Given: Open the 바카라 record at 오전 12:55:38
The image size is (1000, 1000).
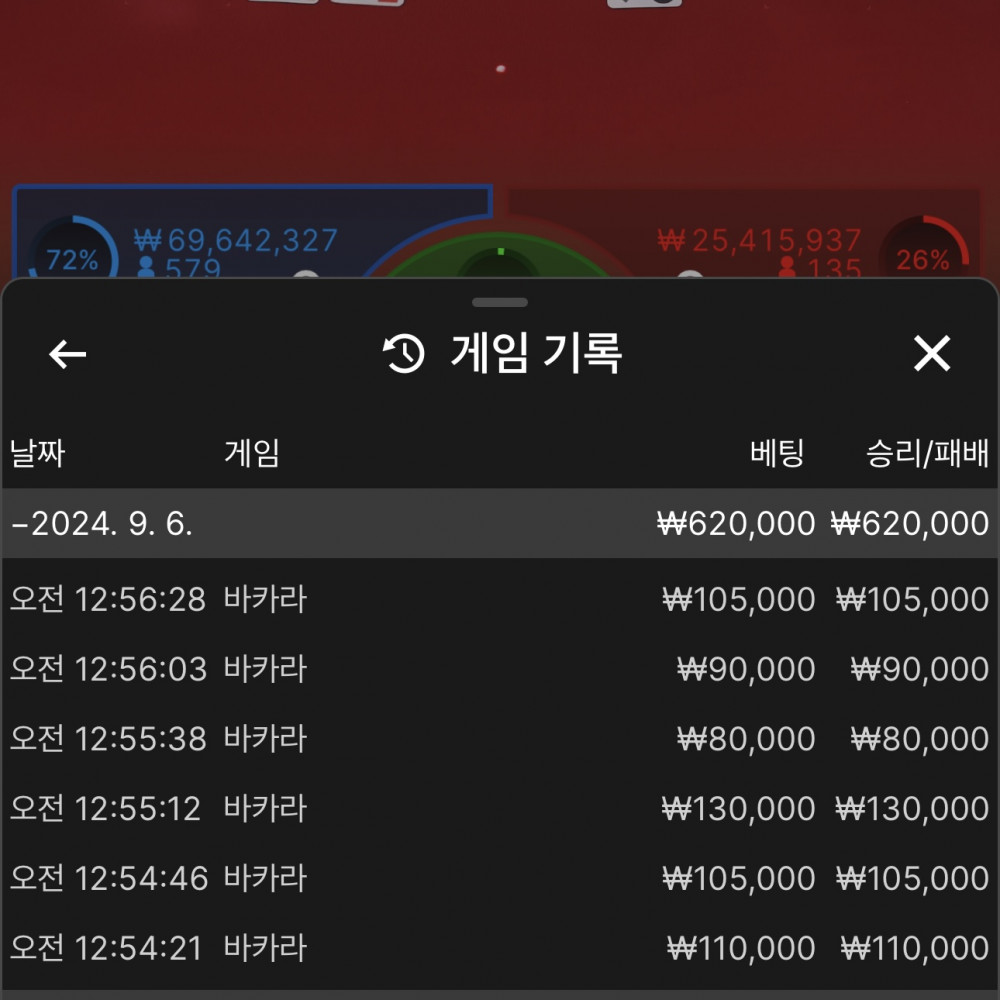Looking at the screenshot, I should [x=500, y=739].
